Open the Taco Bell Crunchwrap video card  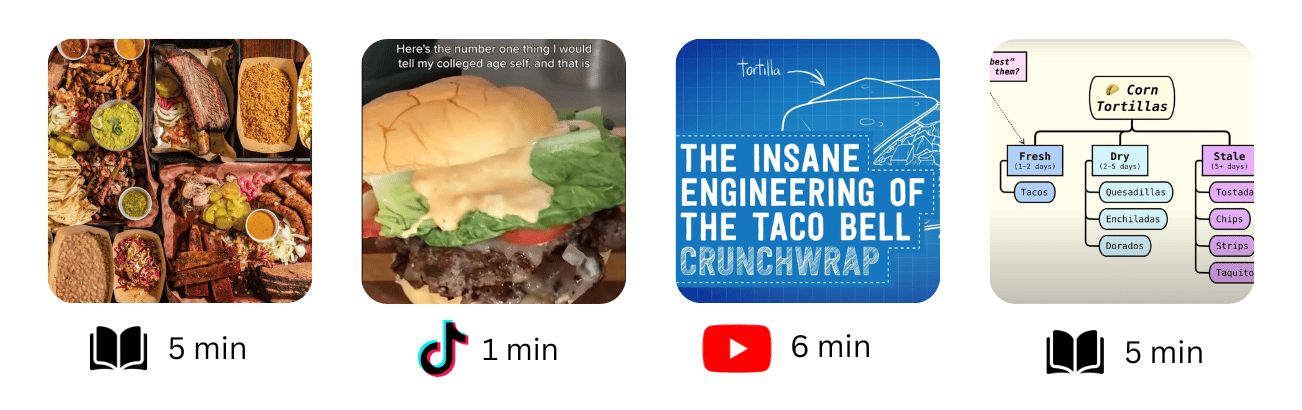[807, 171]
